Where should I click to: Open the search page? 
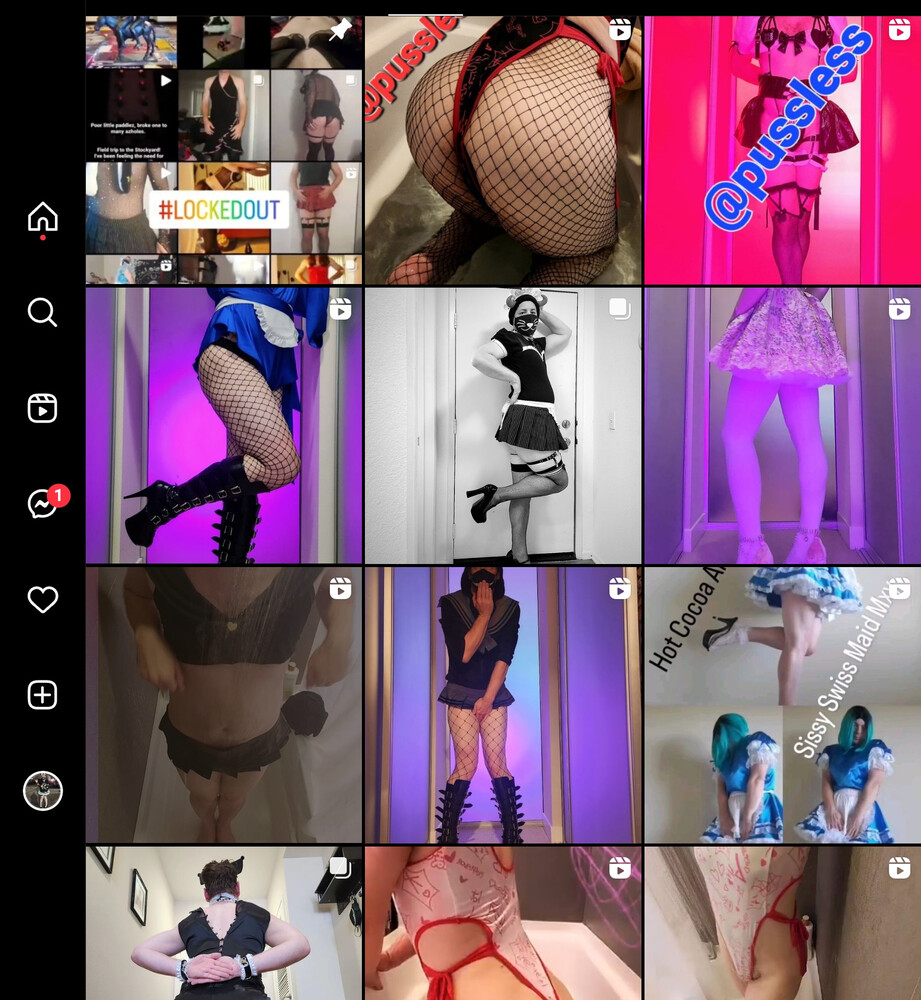coord(42,313)
